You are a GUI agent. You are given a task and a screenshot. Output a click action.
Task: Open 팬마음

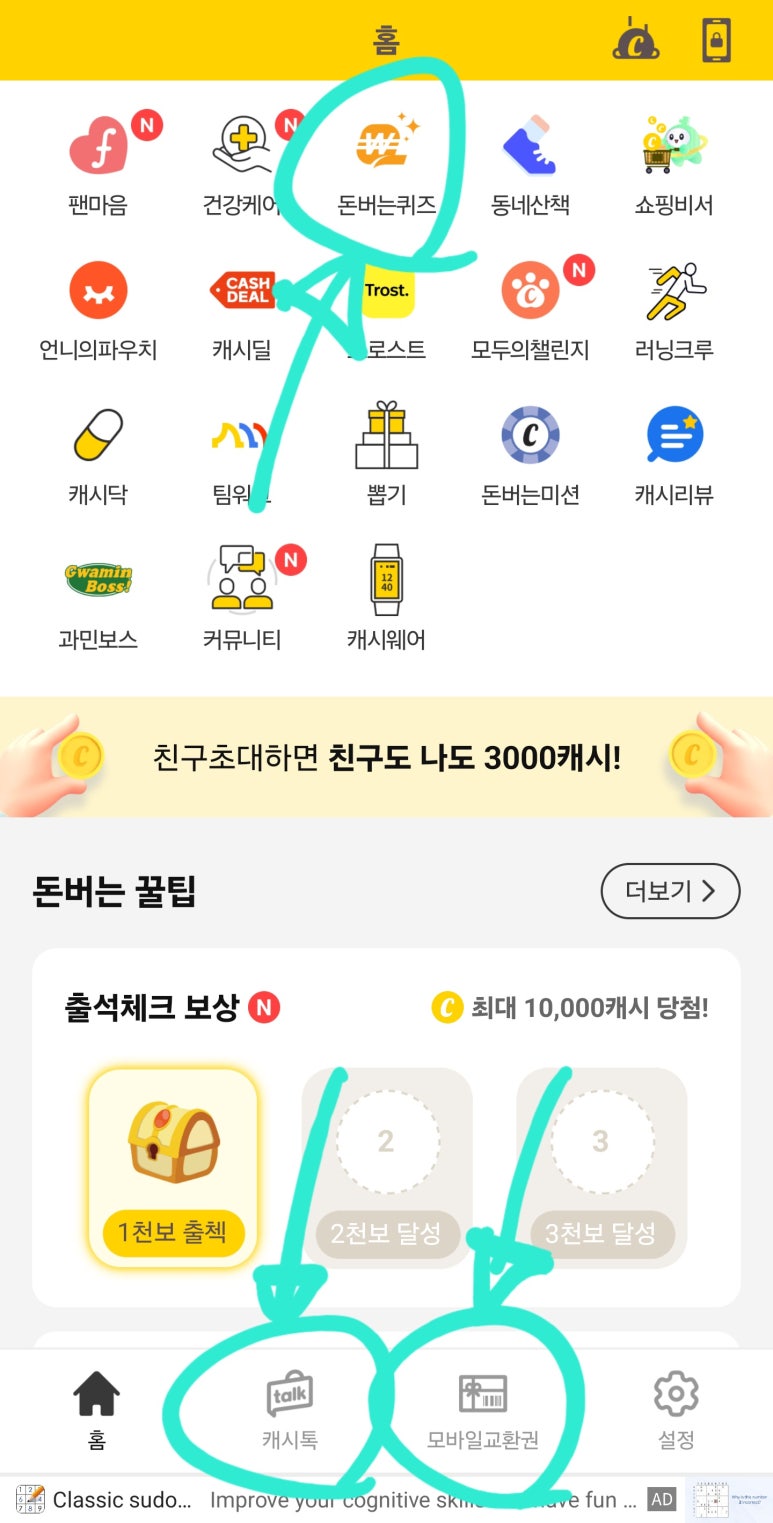[x=98, y=165]
